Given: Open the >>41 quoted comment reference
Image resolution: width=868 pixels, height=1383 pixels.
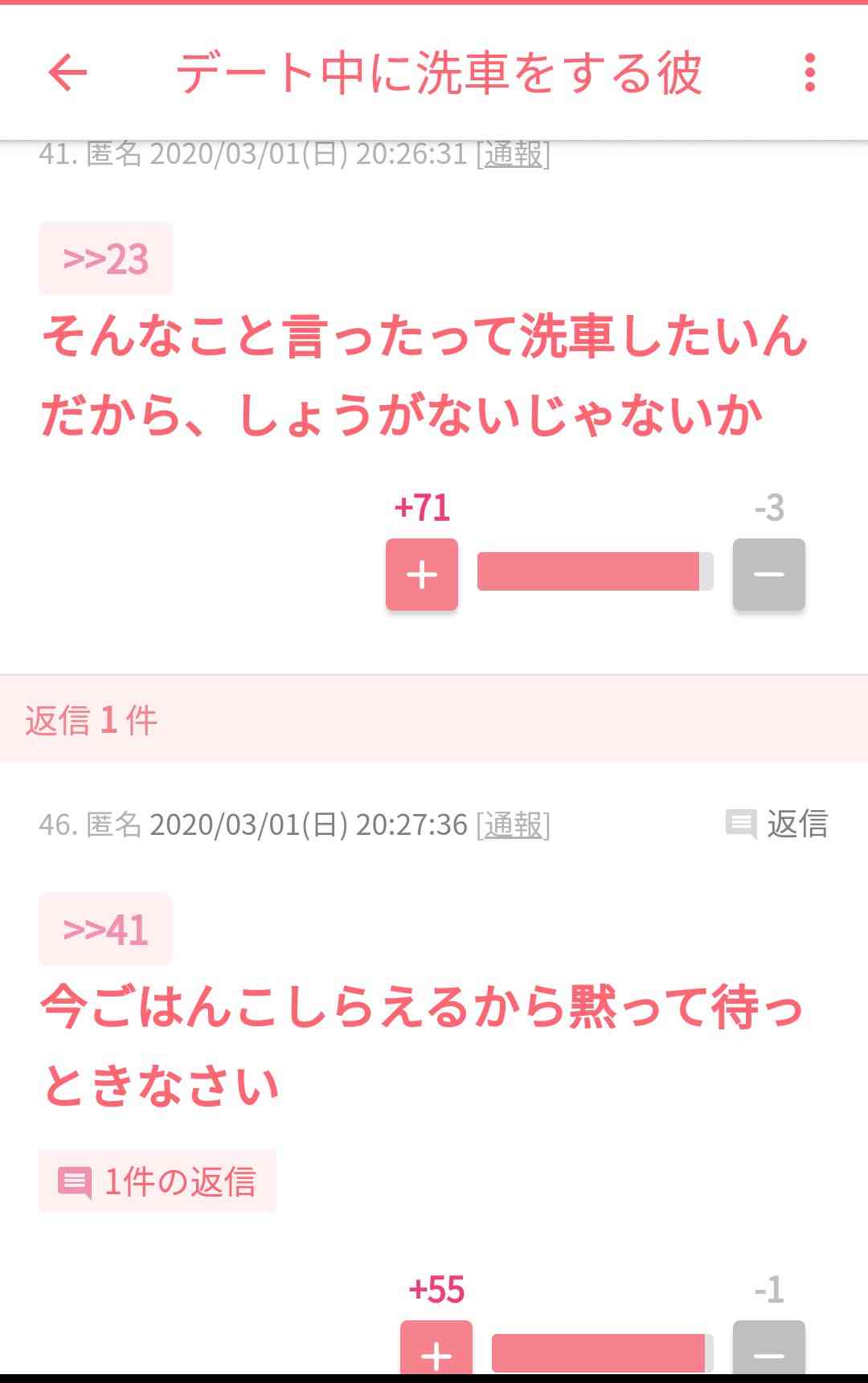Looking at the screenshot, I should coord(105,929).
